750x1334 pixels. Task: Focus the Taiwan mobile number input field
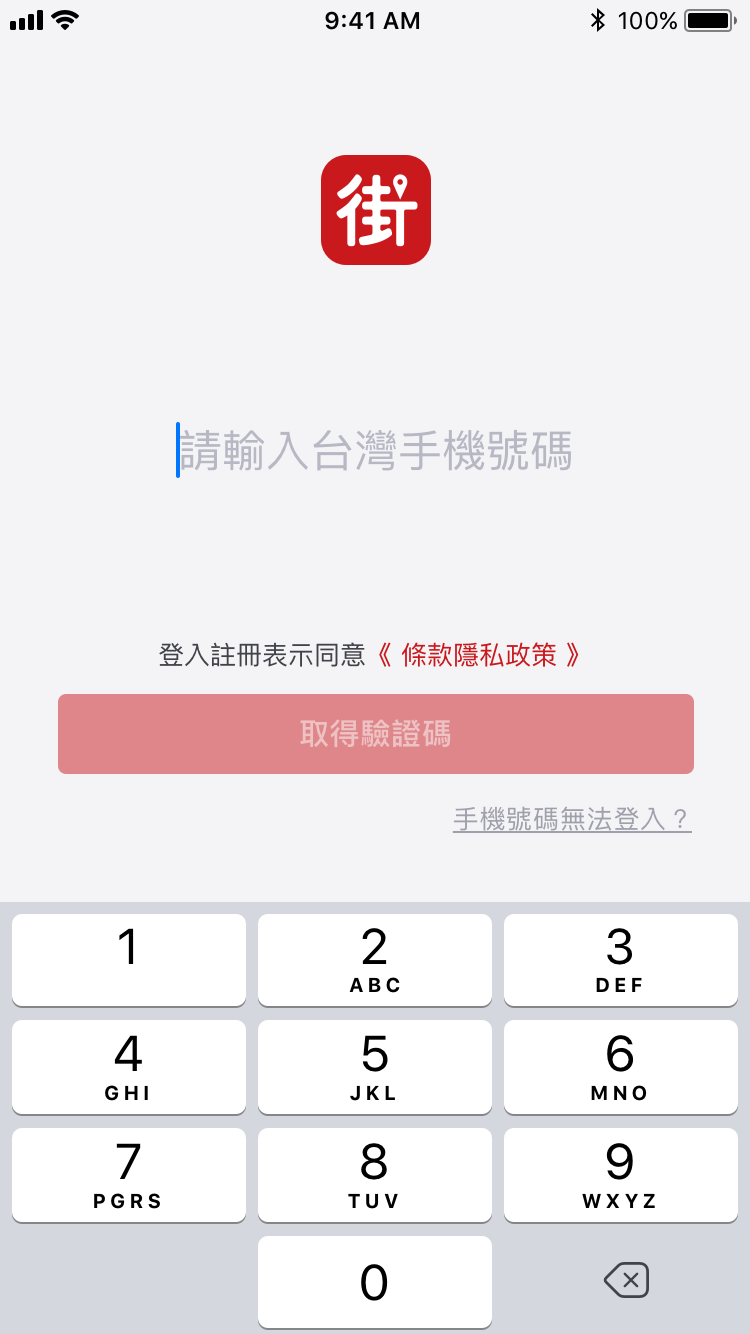[x=375, y=451]
